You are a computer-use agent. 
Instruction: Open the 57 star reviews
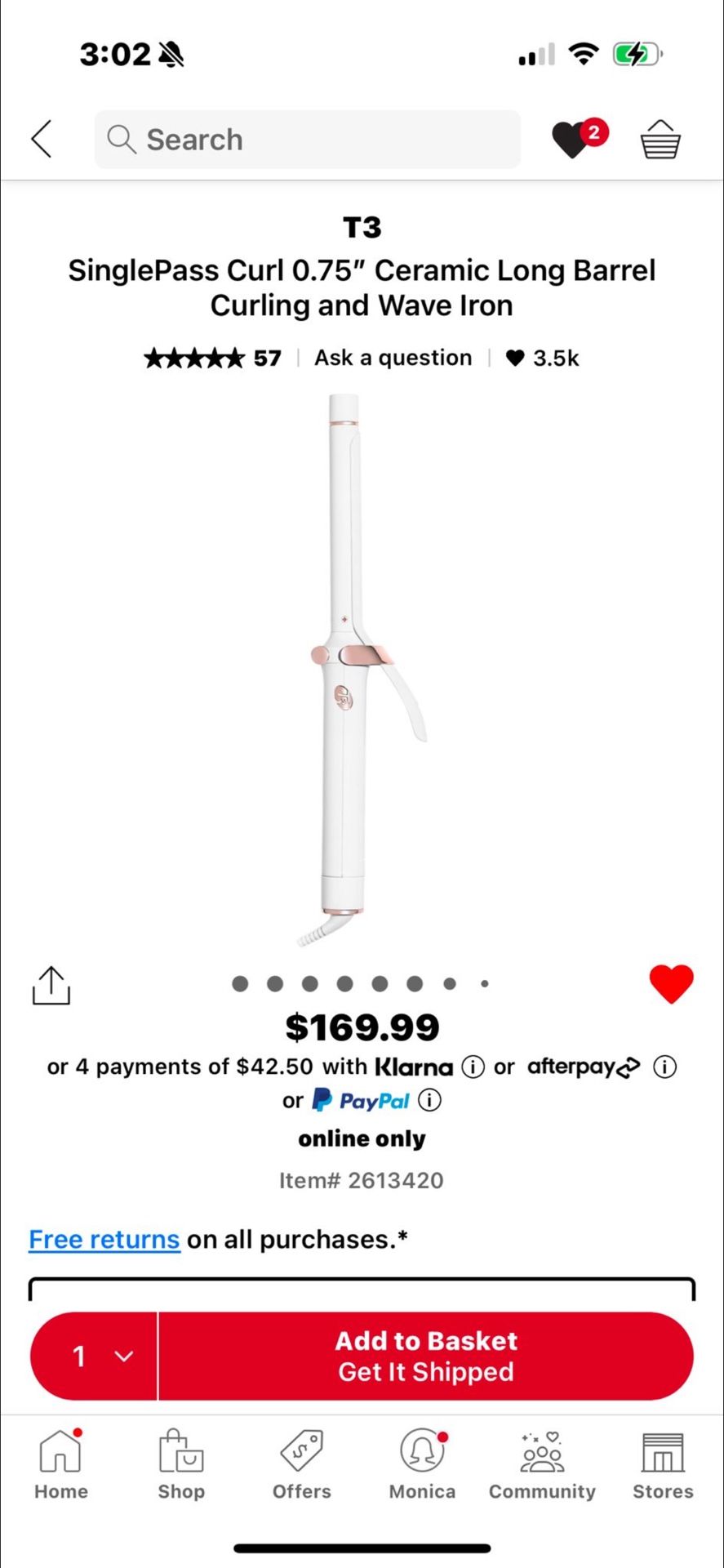pos(213,358)
